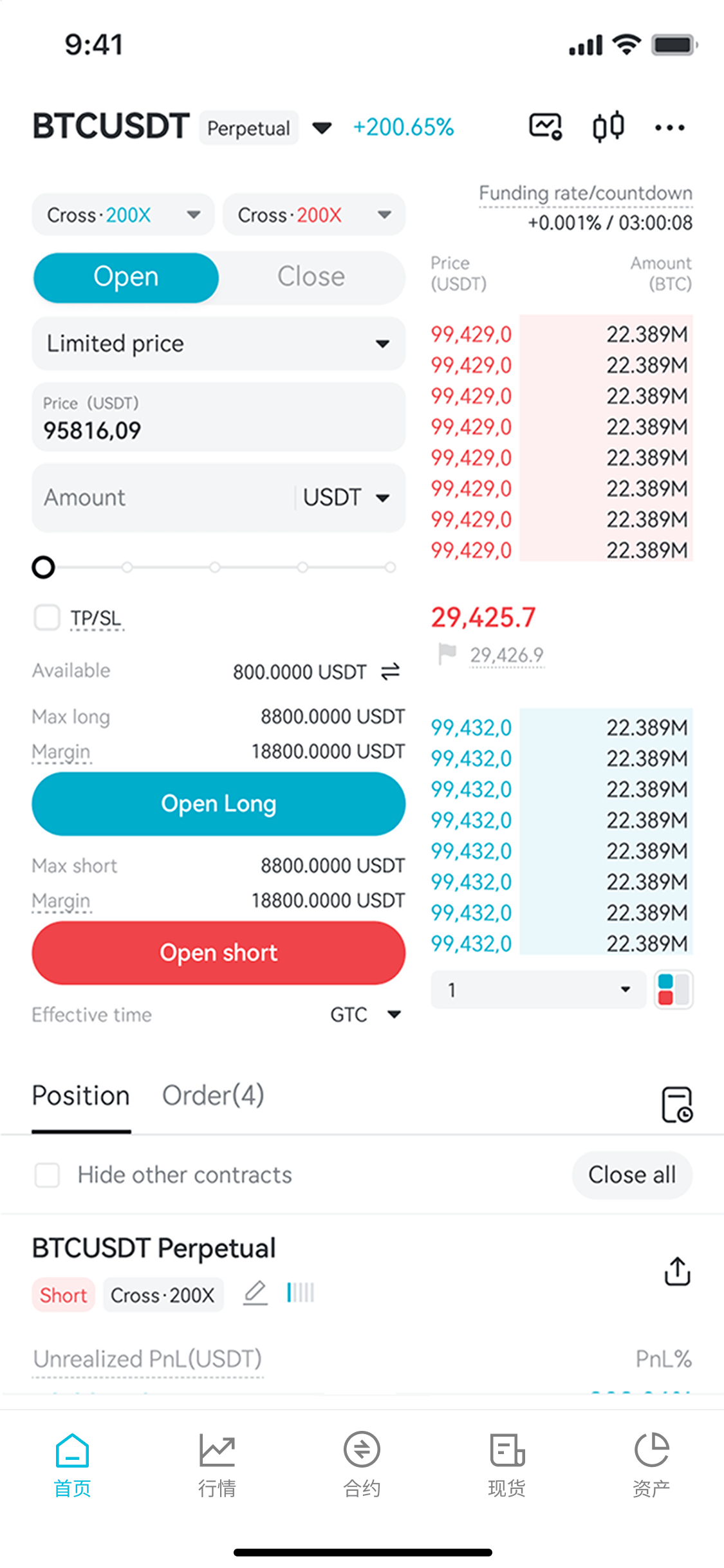Expand the Limited price order type dropdown

(219, 344)
